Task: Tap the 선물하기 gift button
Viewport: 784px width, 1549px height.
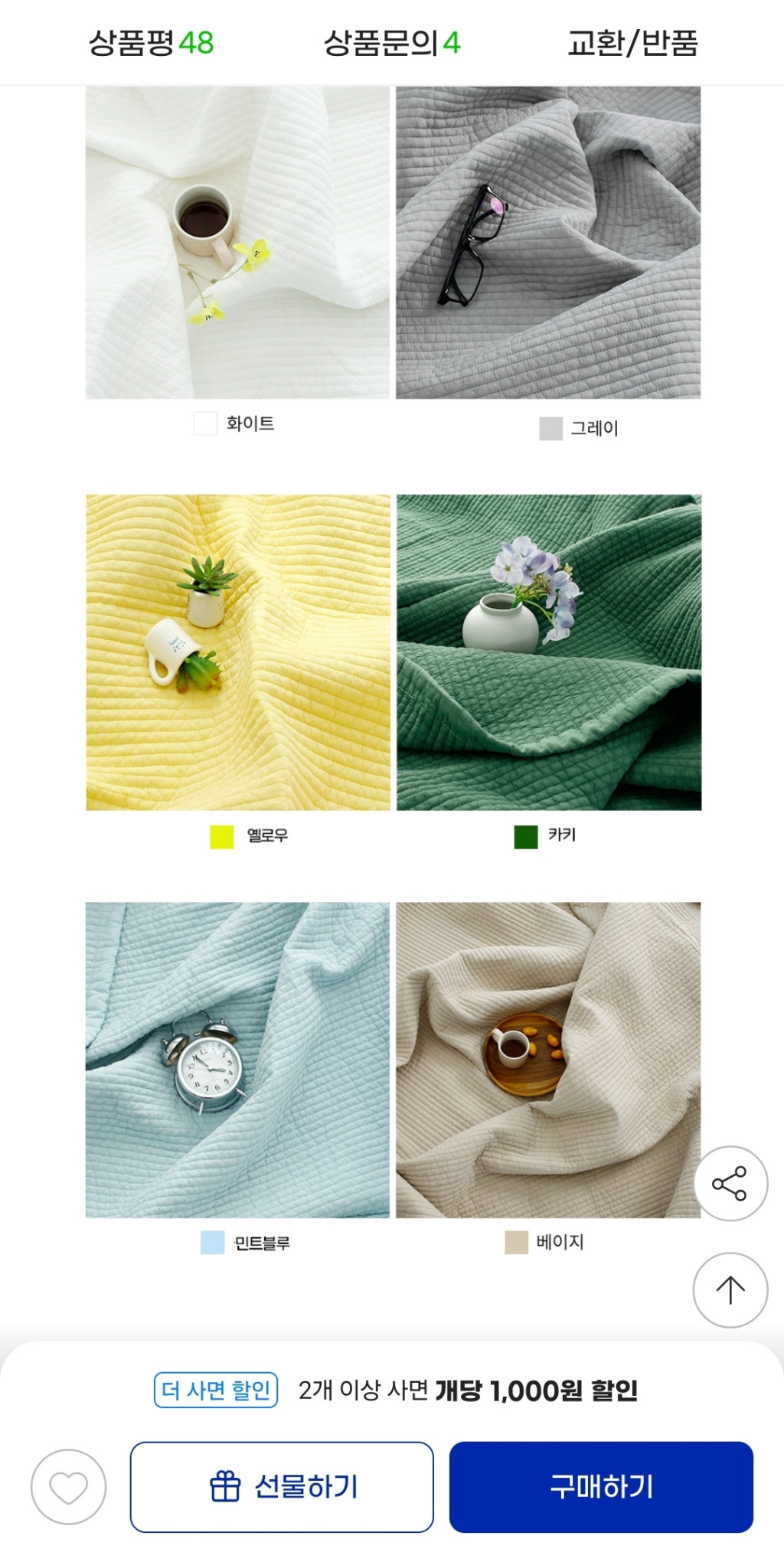Action: [282, 1486]
